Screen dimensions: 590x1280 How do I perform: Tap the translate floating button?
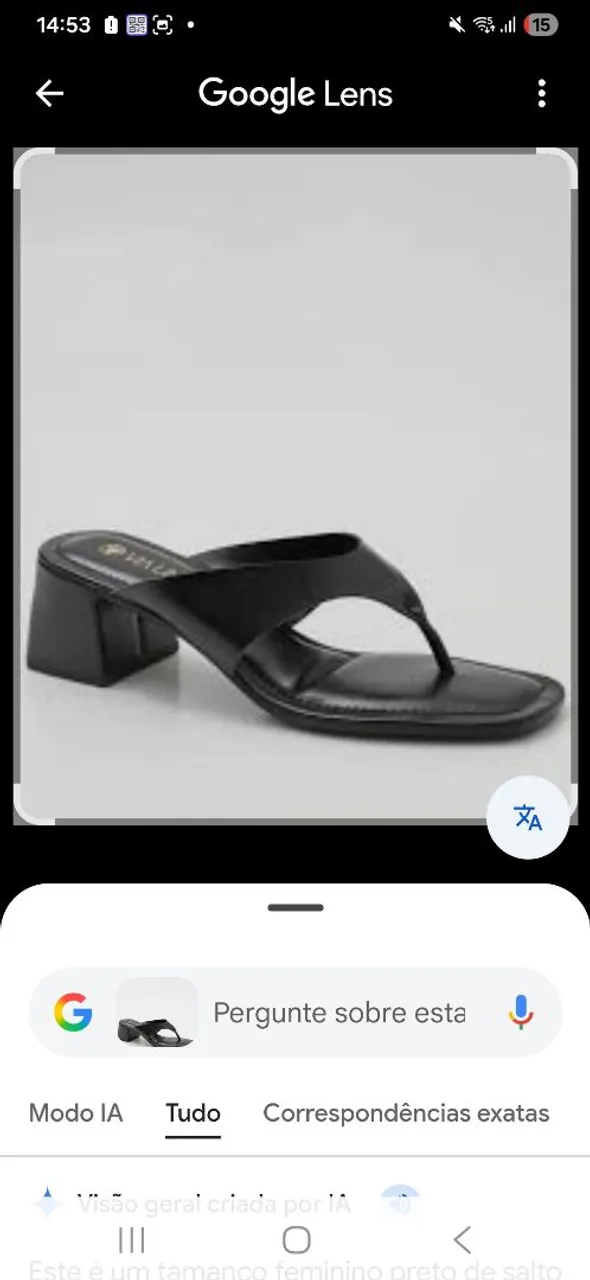[528, 817]
